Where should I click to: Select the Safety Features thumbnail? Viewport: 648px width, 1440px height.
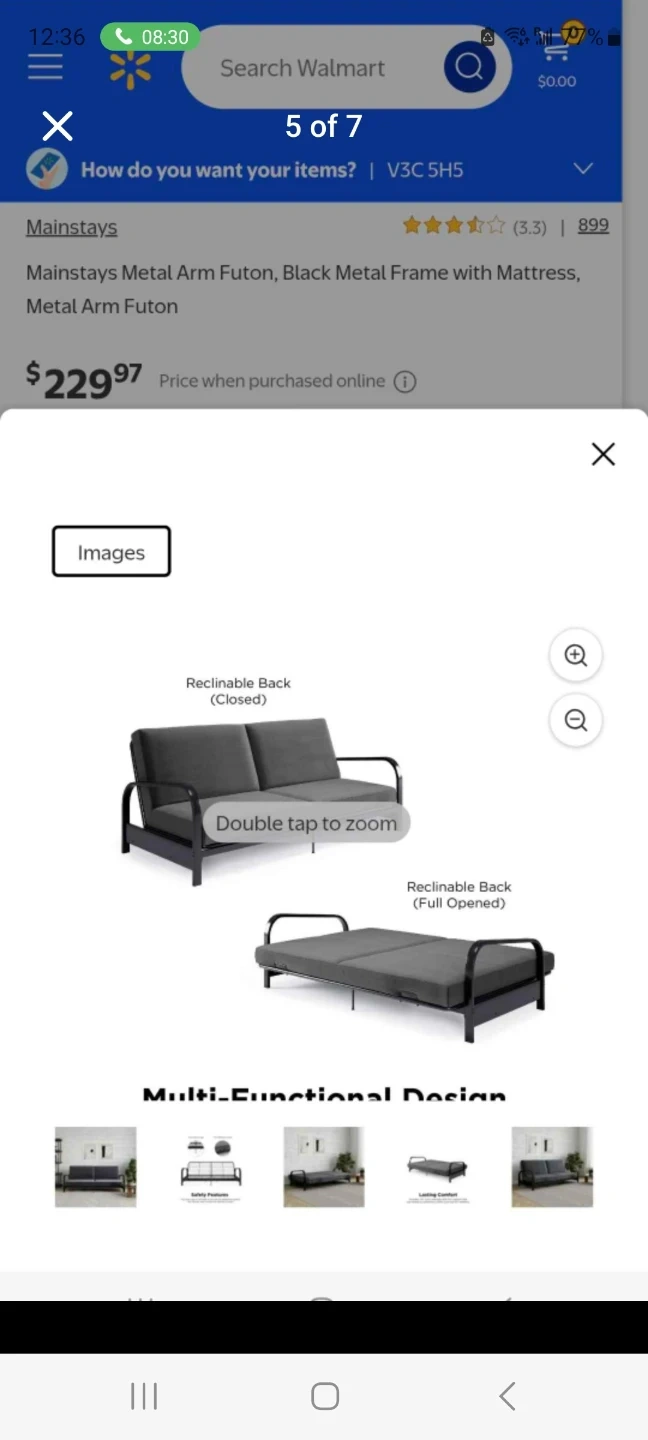tap(210, 1167)
